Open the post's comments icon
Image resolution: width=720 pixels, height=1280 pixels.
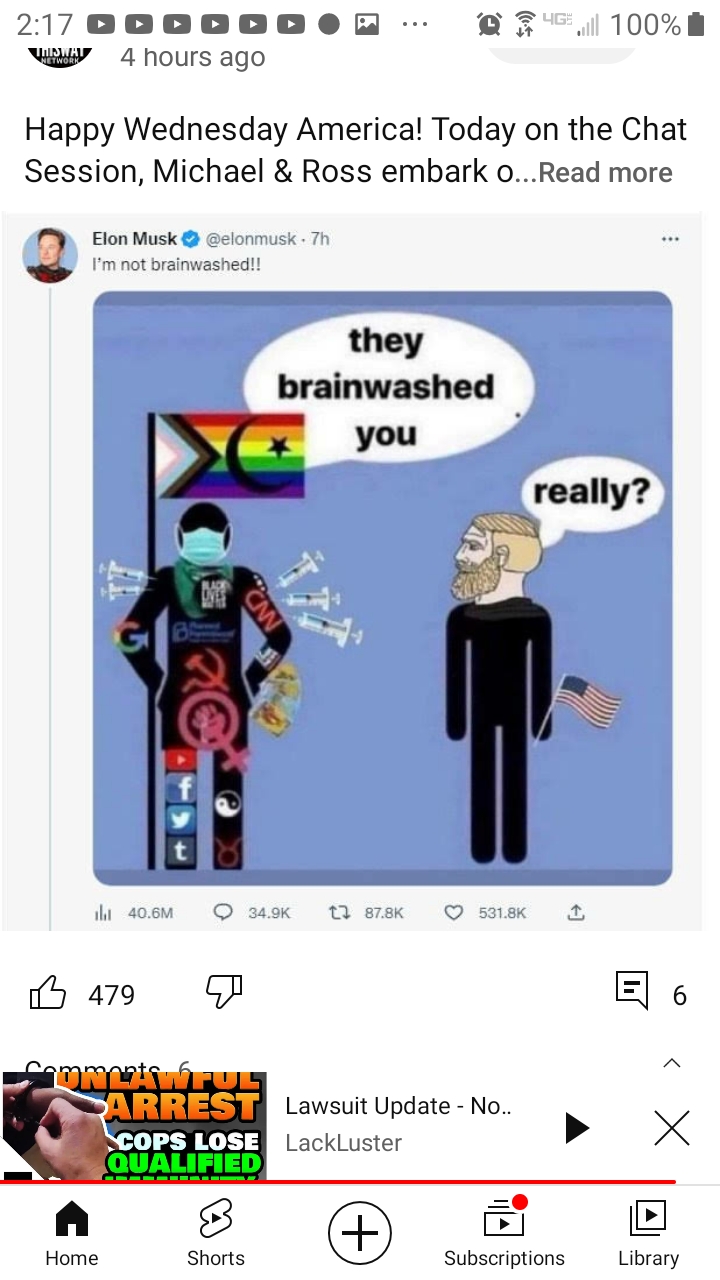point(632,991)
